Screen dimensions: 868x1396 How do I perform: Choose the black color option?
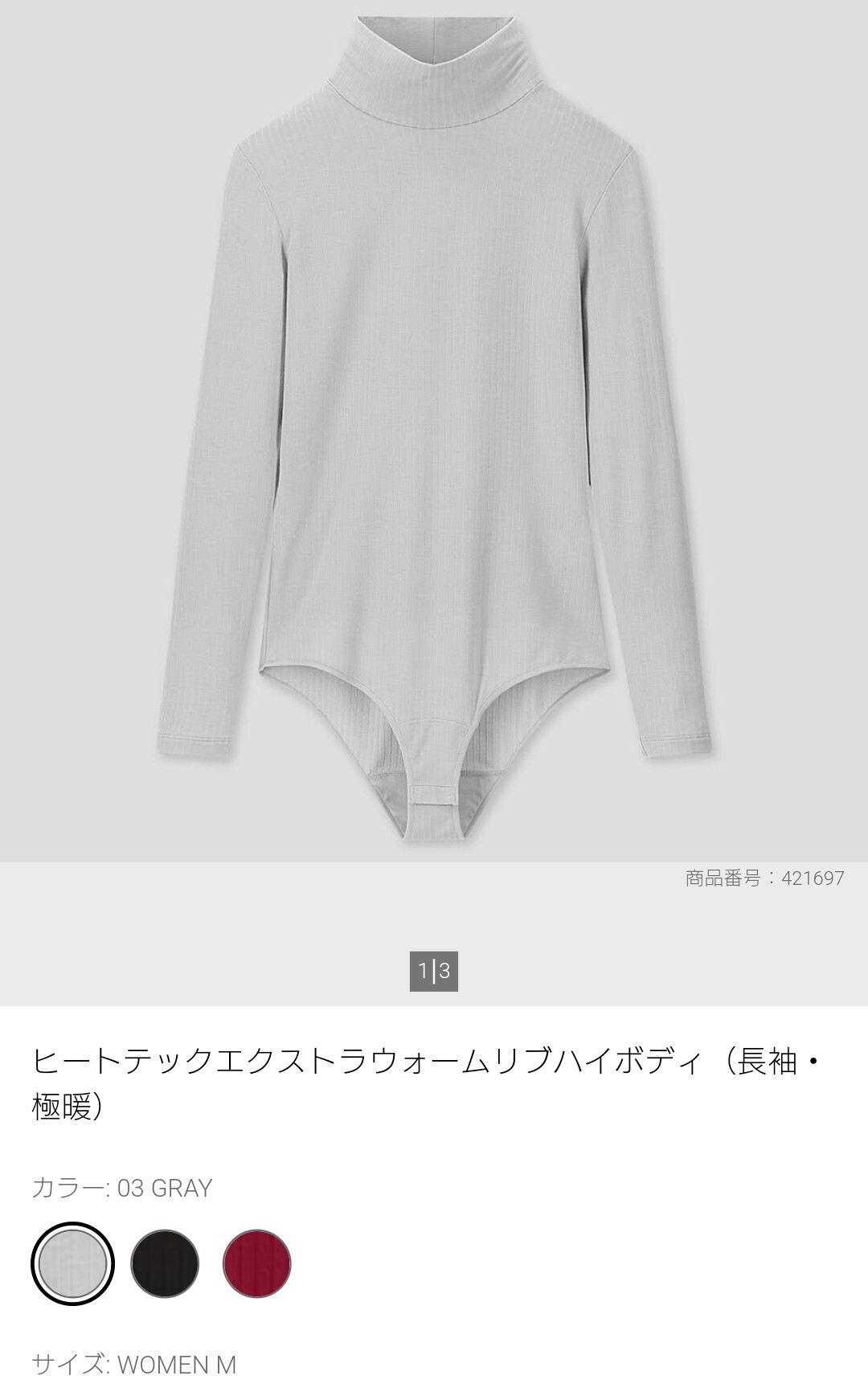(x=165, y=1263)
